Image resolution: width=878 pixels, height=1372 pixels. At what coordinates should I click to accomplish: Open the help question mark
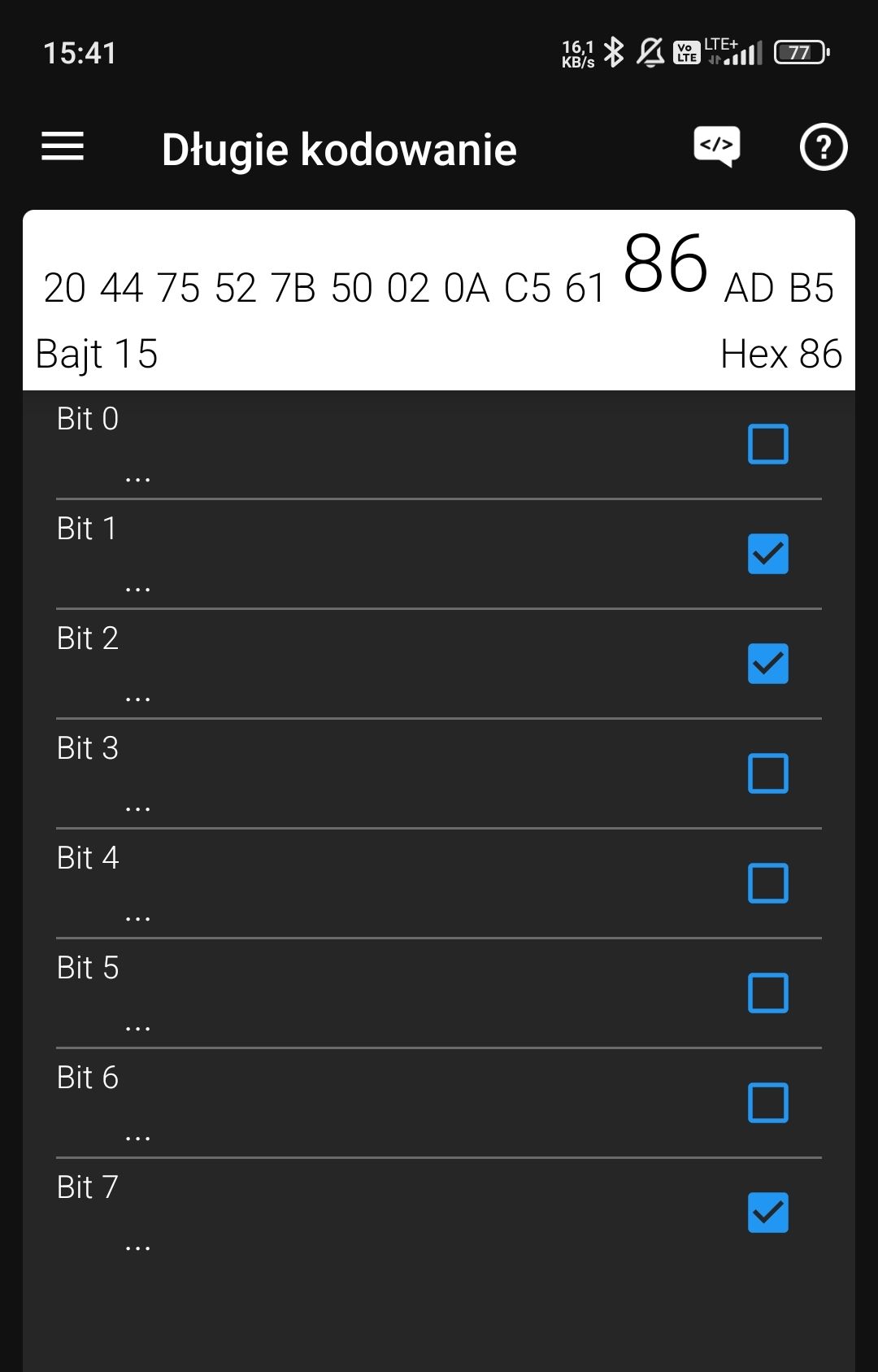(823, 147)
